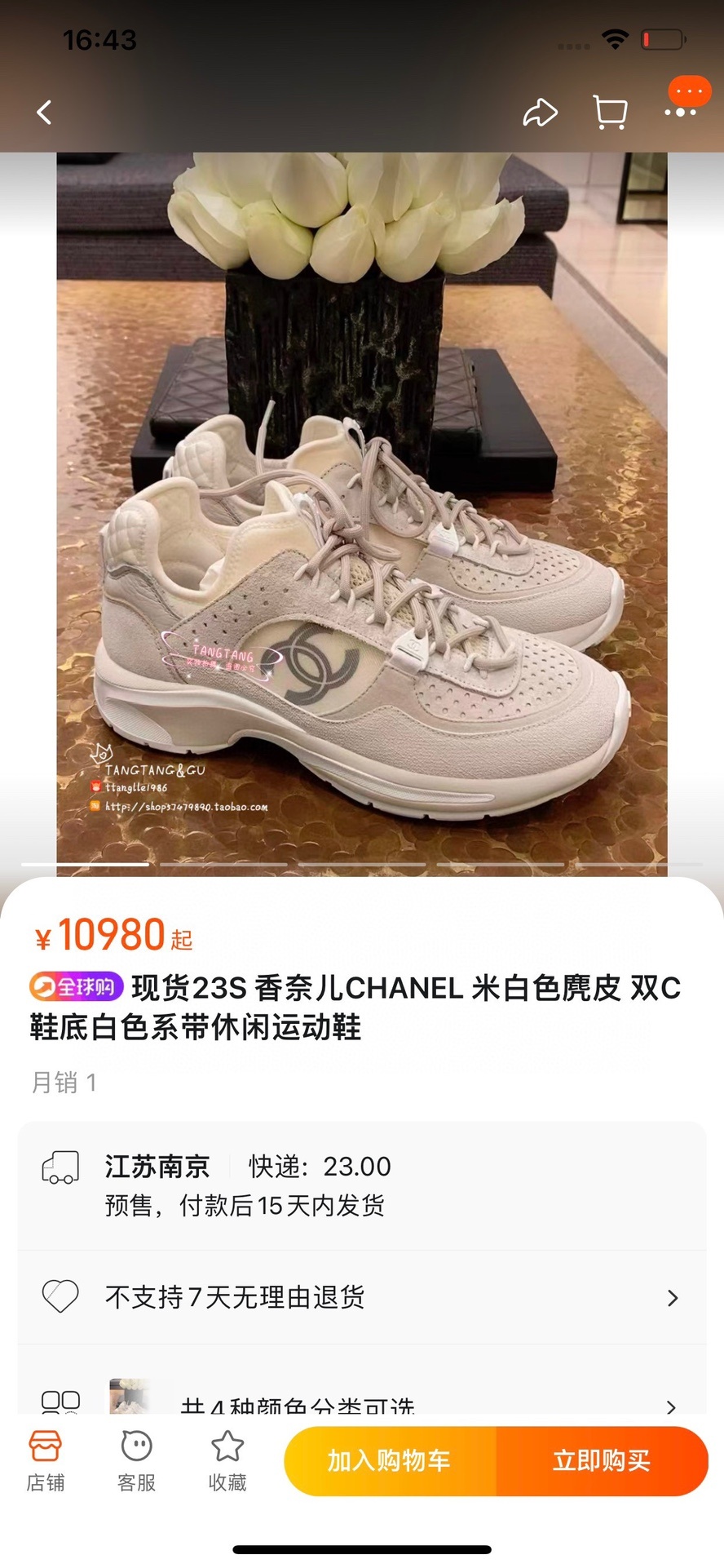Open the shopping cart

tap(610, 113)
